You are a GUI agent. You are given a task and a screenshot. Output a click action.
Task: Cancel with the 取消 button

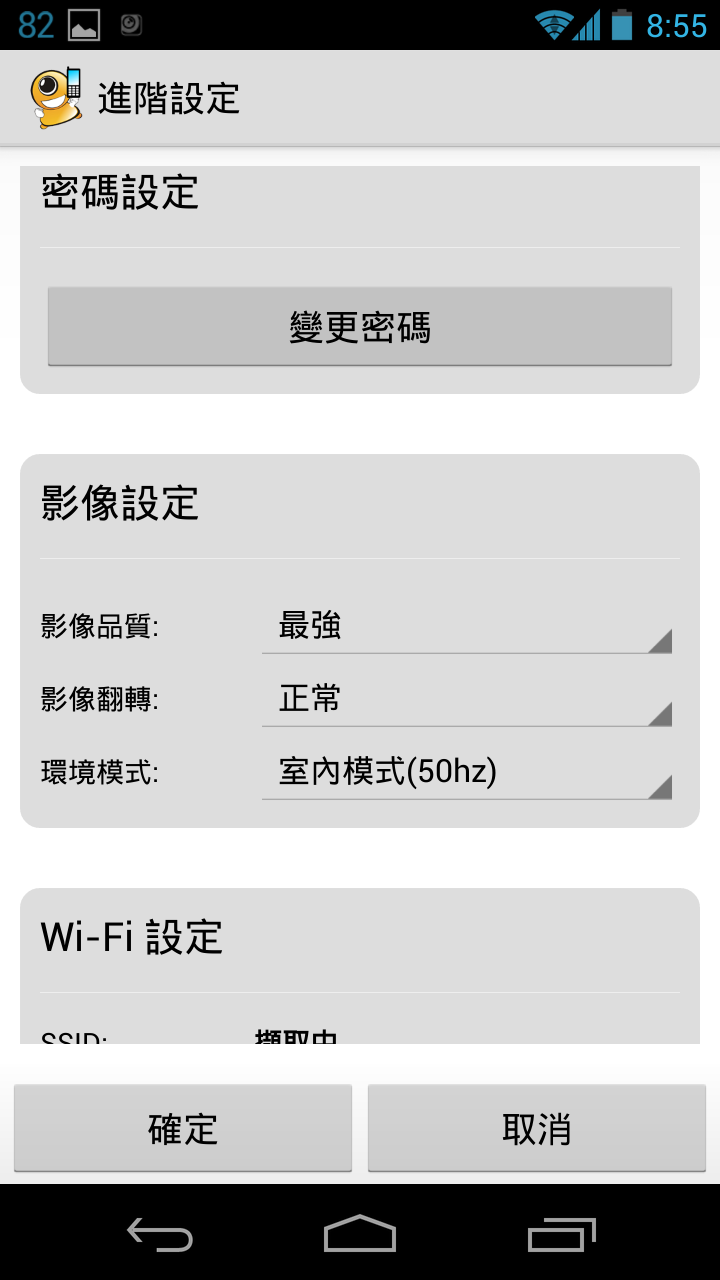point(537,1128)
